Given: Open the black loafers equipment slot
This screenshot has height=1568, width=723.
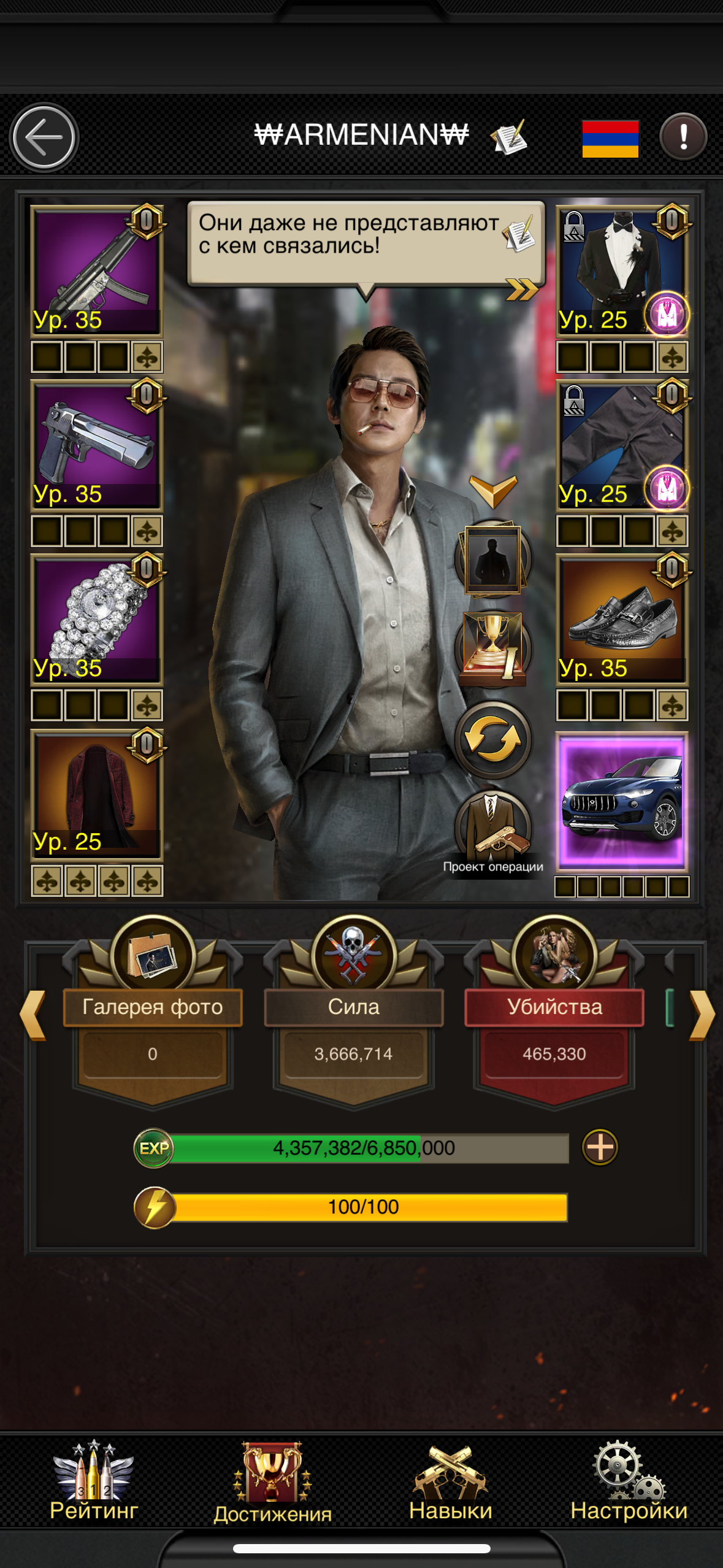Looking at the screenshot, I should tap(621, 619).
